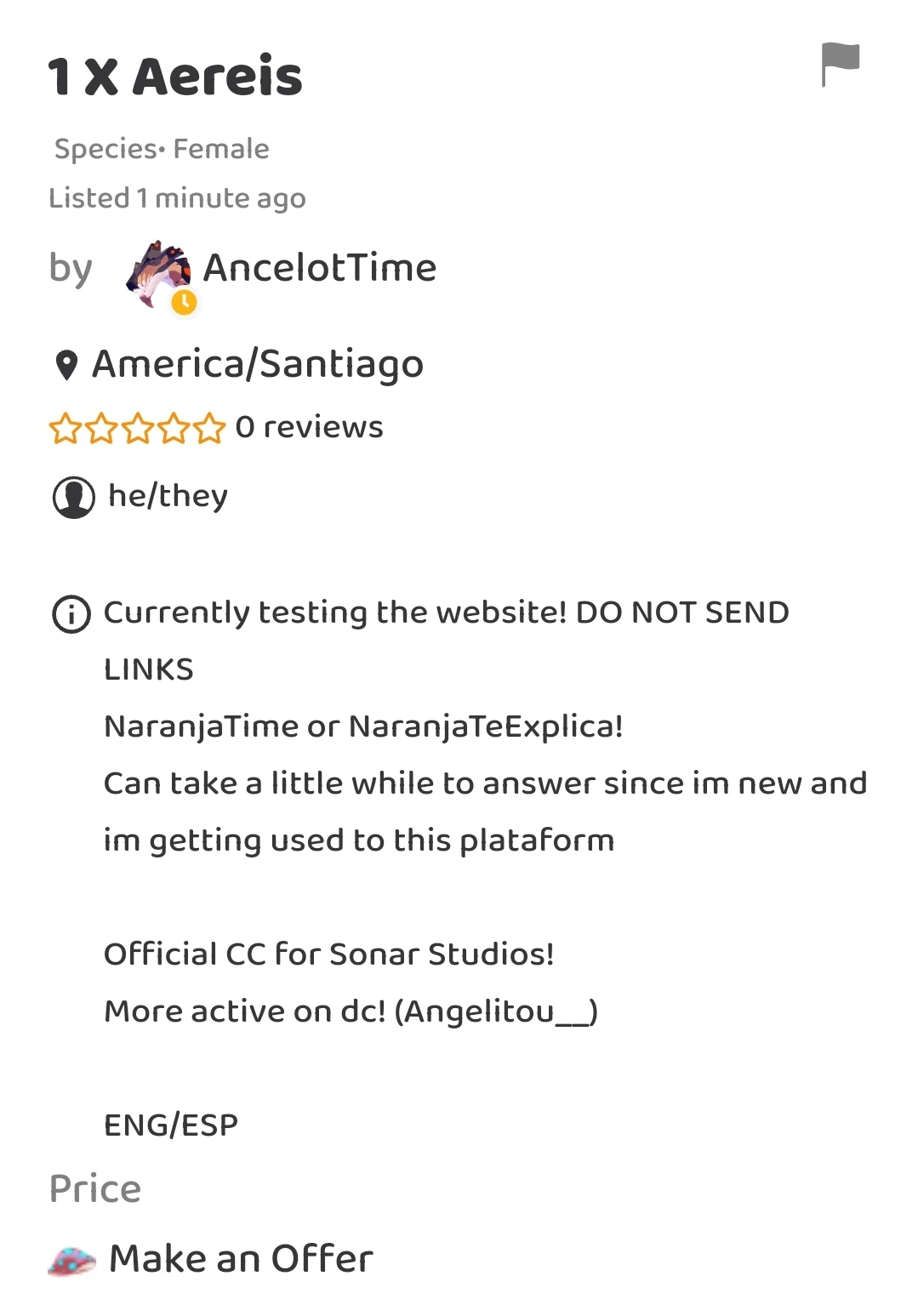This screenshot has height=1316, width=918.
Task: Click the clock status badge on the avatar
Action: [x=186, y=299]
